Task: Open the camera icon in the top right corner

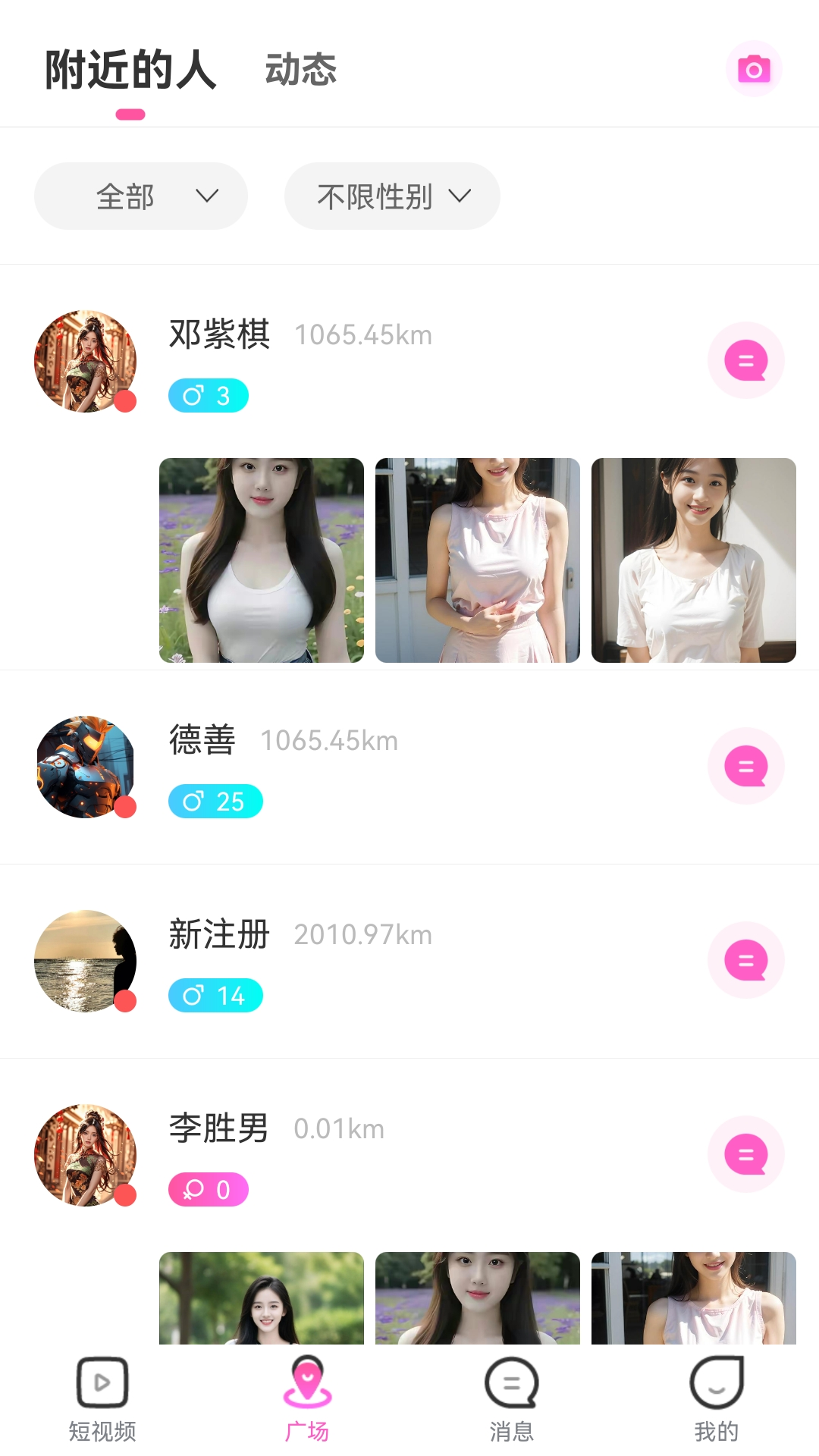Action: pyautogui.click(x=755, y=69)
